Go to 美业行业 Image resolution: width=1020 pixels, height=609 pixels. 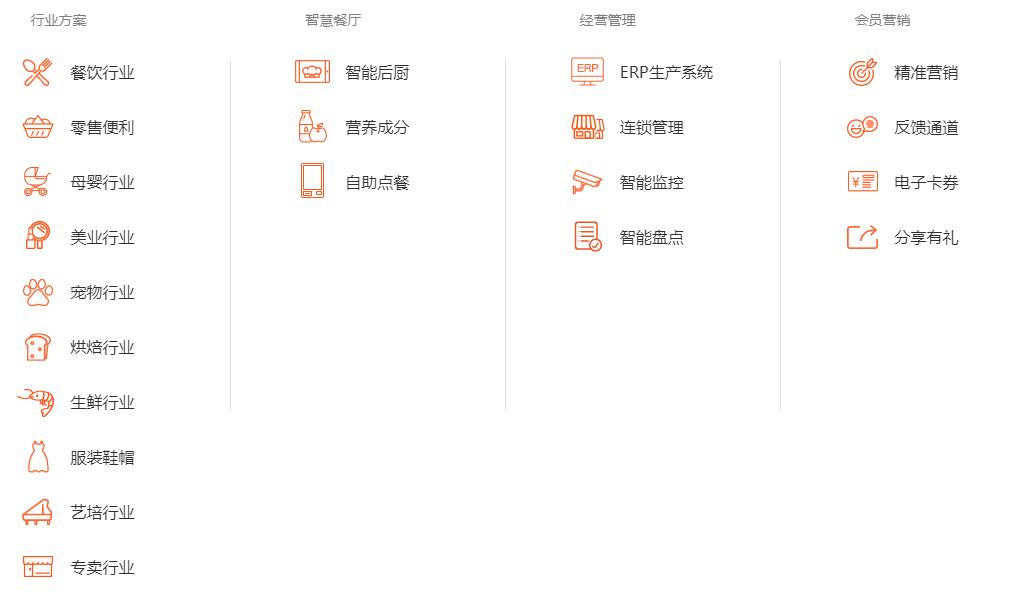pos(101,238)
